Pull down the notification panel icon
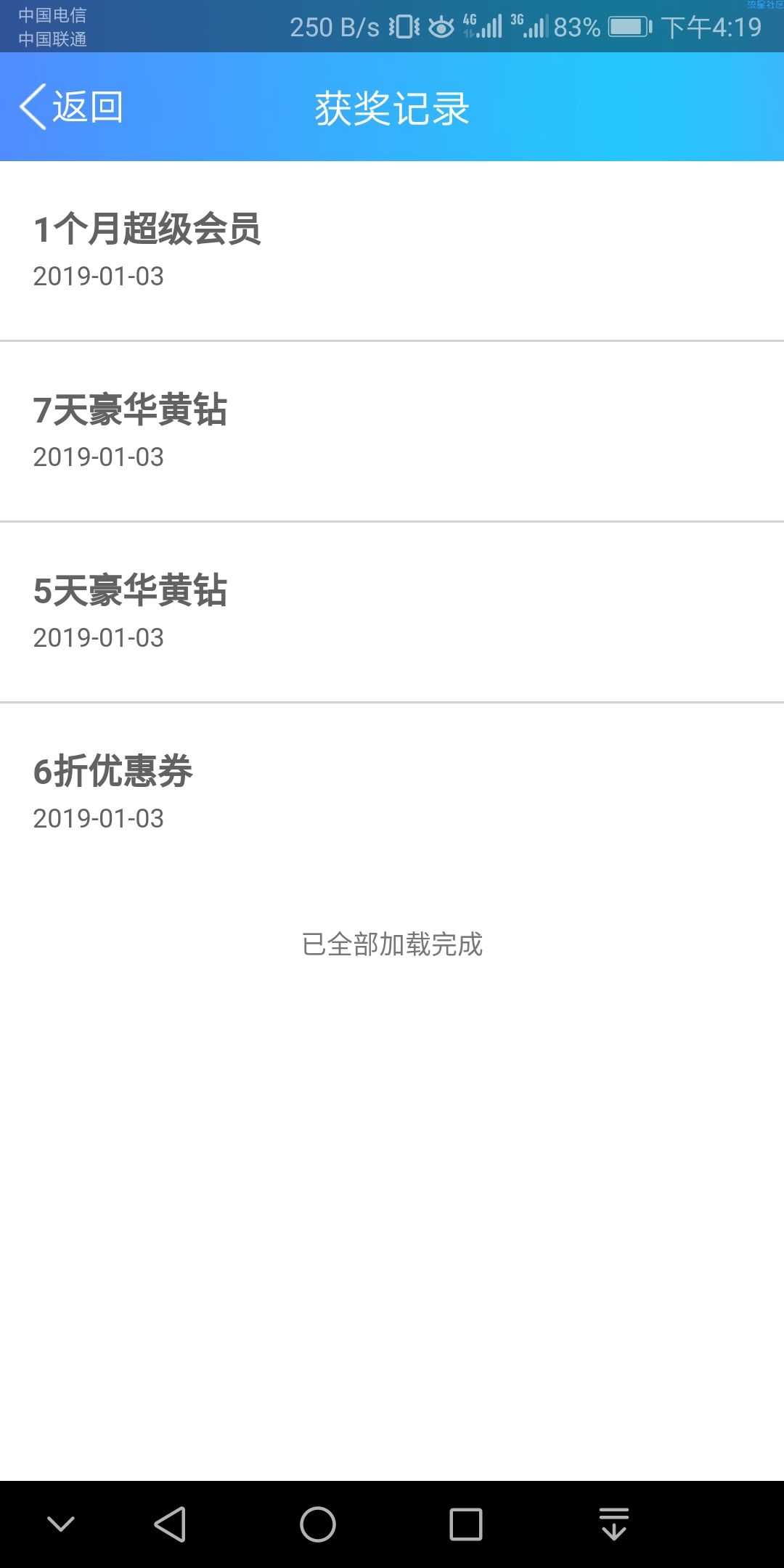The width and height of the screenshot is (784, 1568). [x=614, y=1524]
